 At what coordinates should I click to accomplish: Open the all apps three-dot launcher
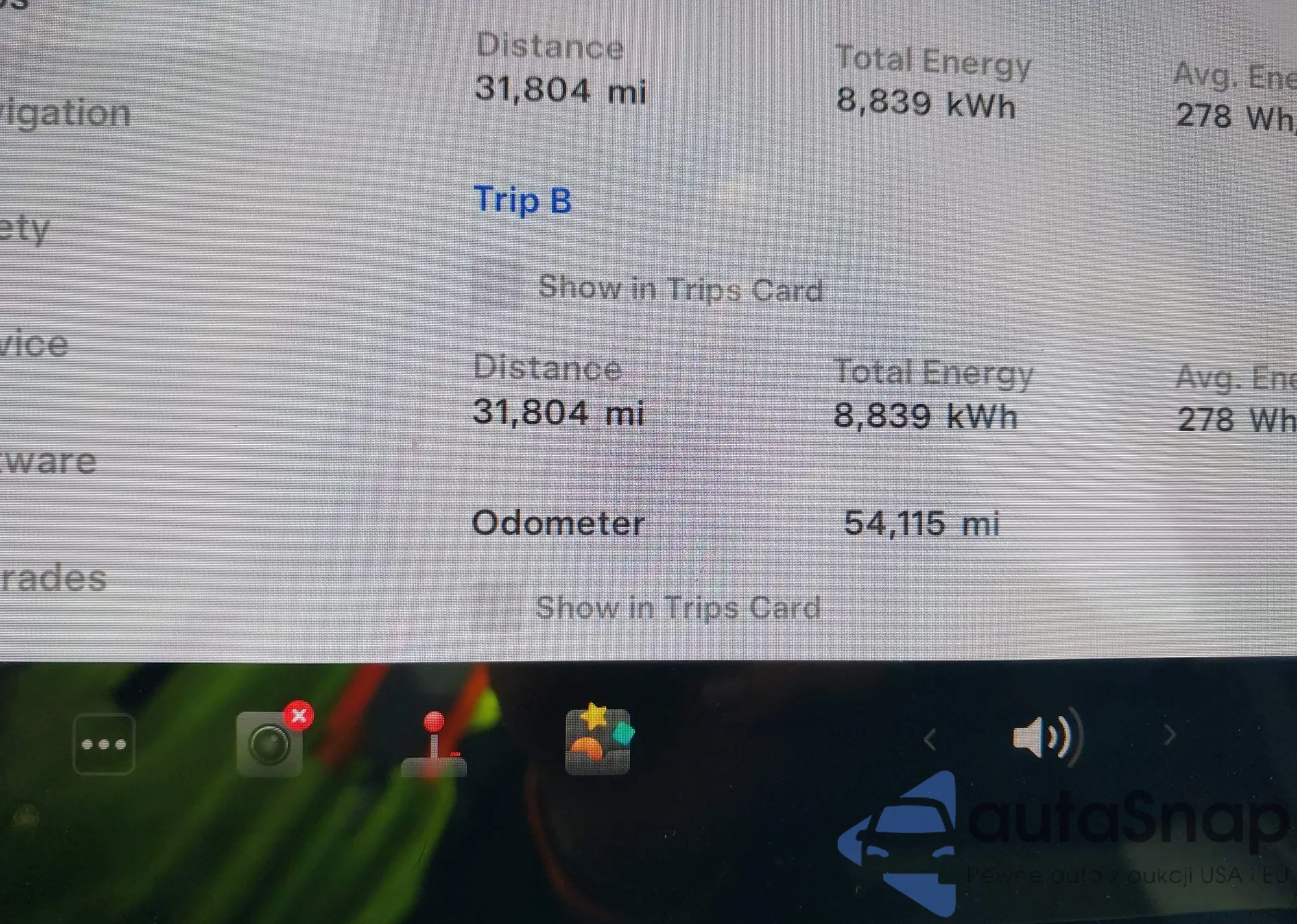pyautogui.click(x=104, y=744)
